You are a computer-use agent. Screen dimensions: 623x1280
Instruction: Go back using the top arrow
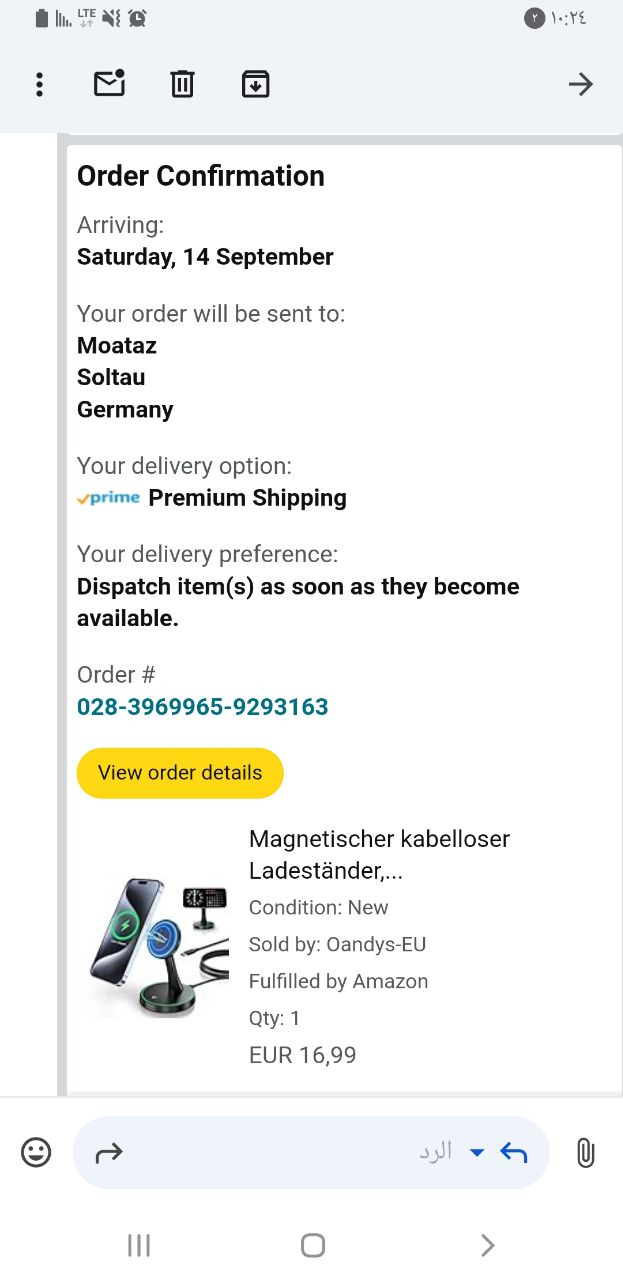(x=581, y=84)
